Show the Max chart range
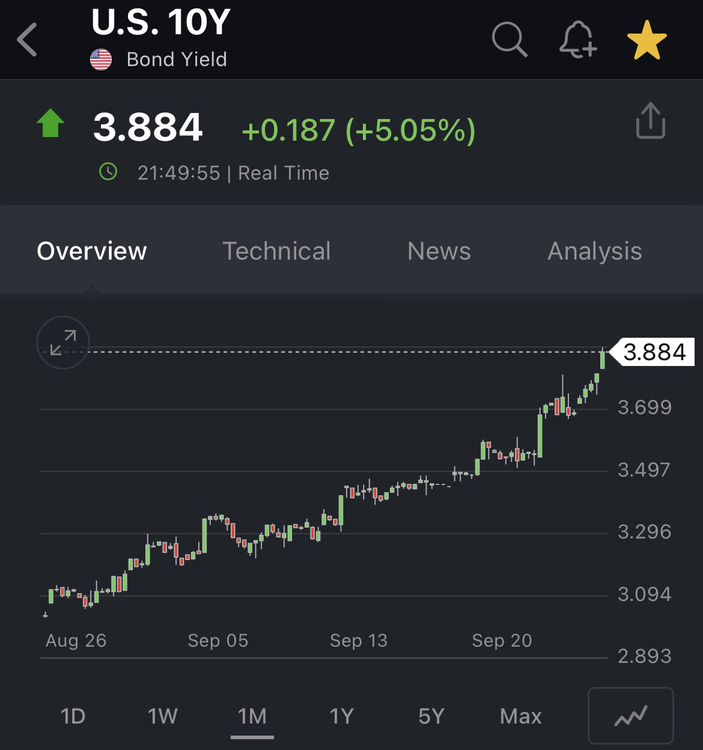The image size is (703, 750). pyautogui.click(x=521, y=716)
